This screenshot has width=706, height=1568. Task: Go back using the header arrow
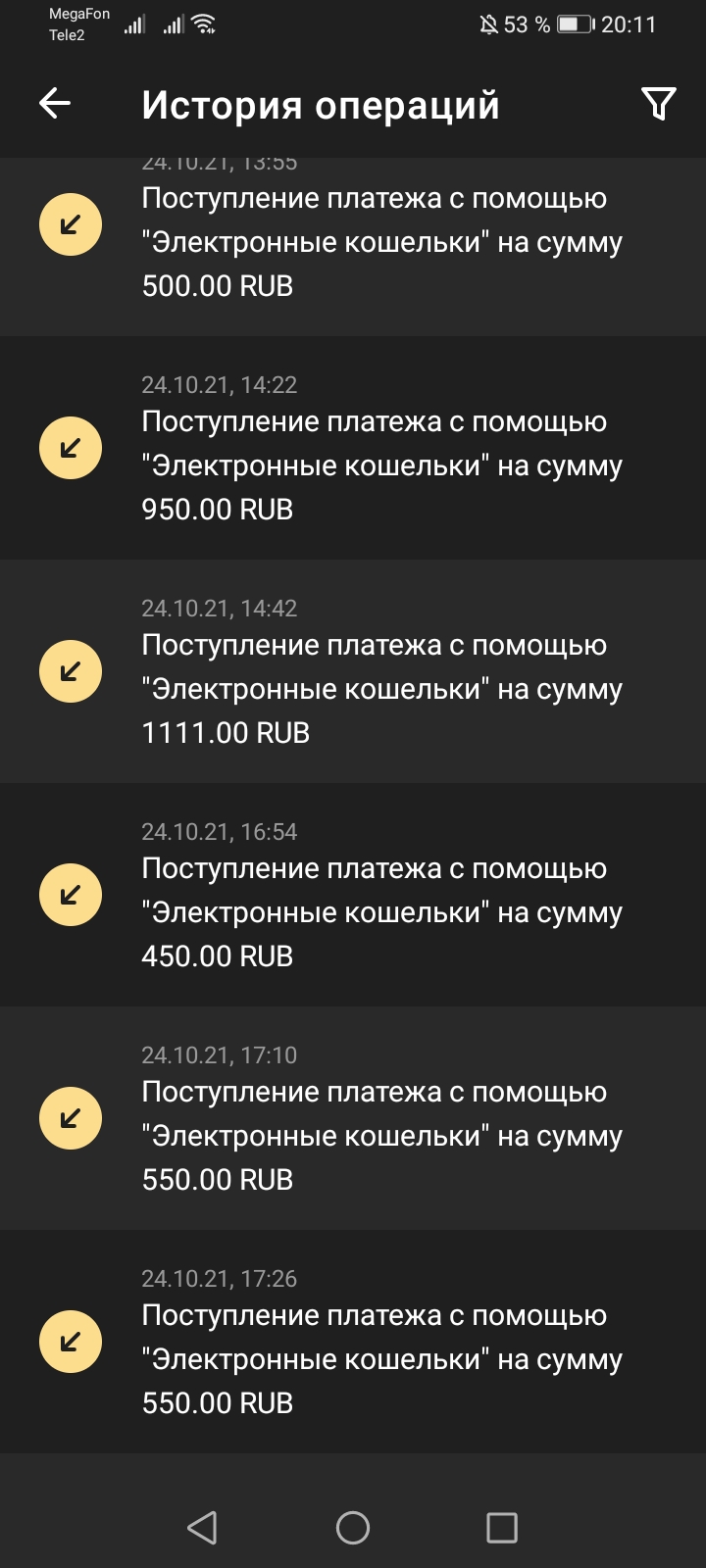tap(55, 103)
